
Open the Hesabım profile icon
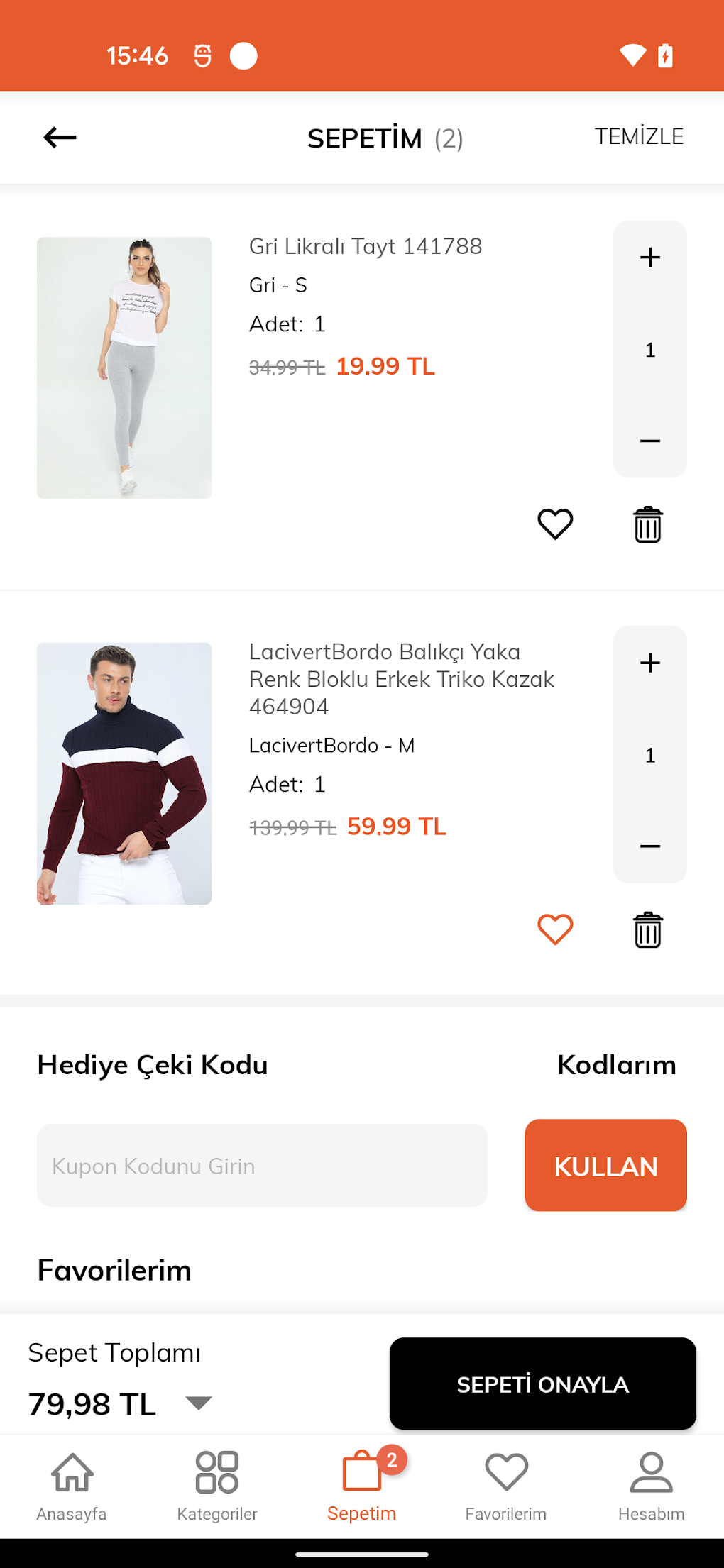click(x=652, y=1474)
